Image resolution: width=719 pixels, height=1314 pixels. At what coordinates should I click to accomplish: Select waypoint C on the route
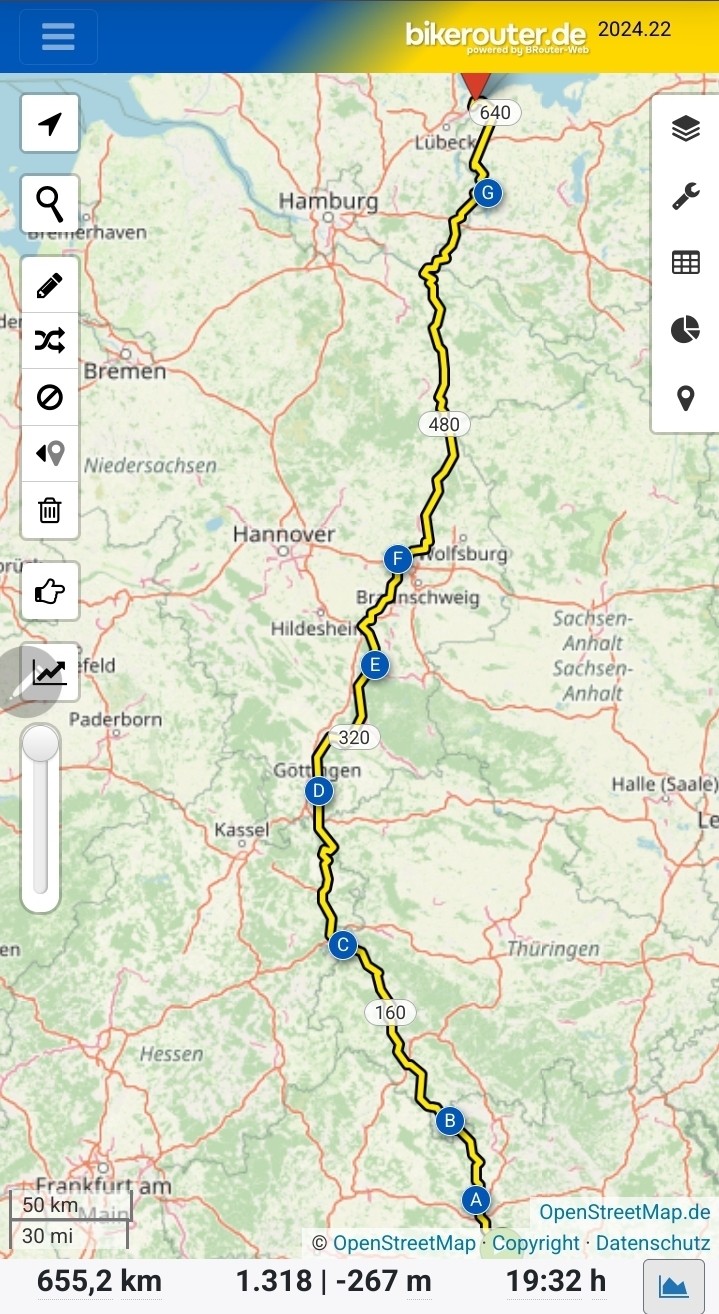tap(342, 945)
